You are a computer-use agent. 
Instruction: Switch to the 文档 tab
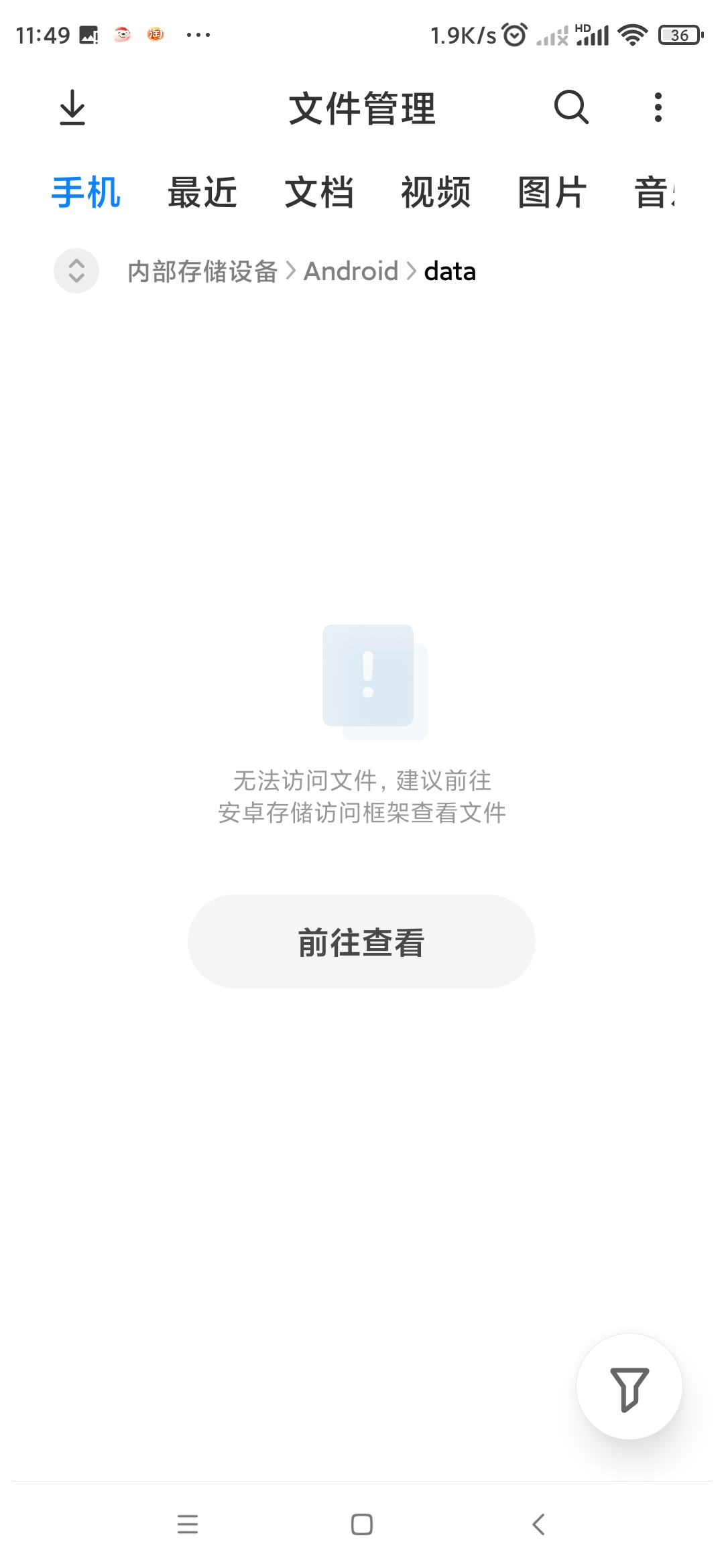tap(319, 193)
